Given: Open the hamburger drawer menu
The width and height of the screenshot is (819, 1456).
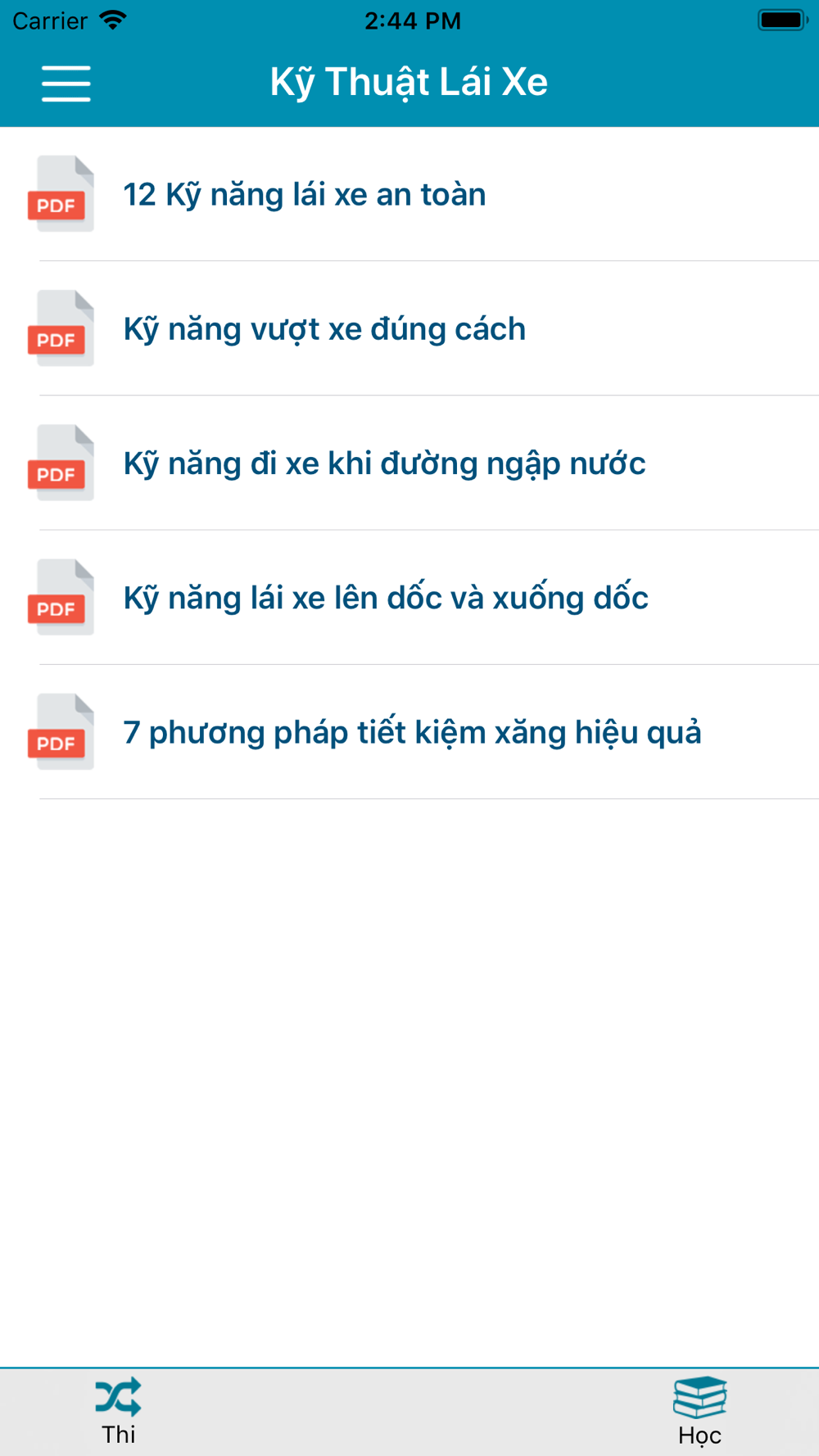Looking at the screenshot, I should pyautogui.click(x=66, y=84).
